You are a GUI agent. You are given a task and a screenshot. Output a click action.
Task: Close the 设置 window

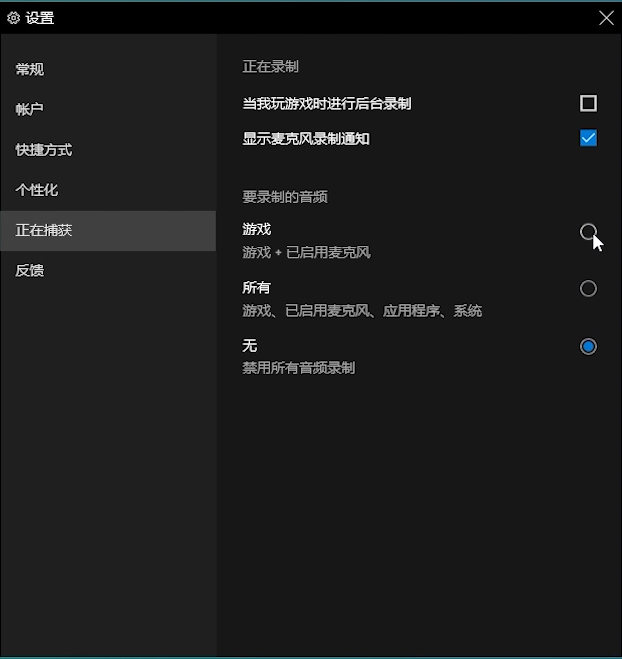point(605,17)
